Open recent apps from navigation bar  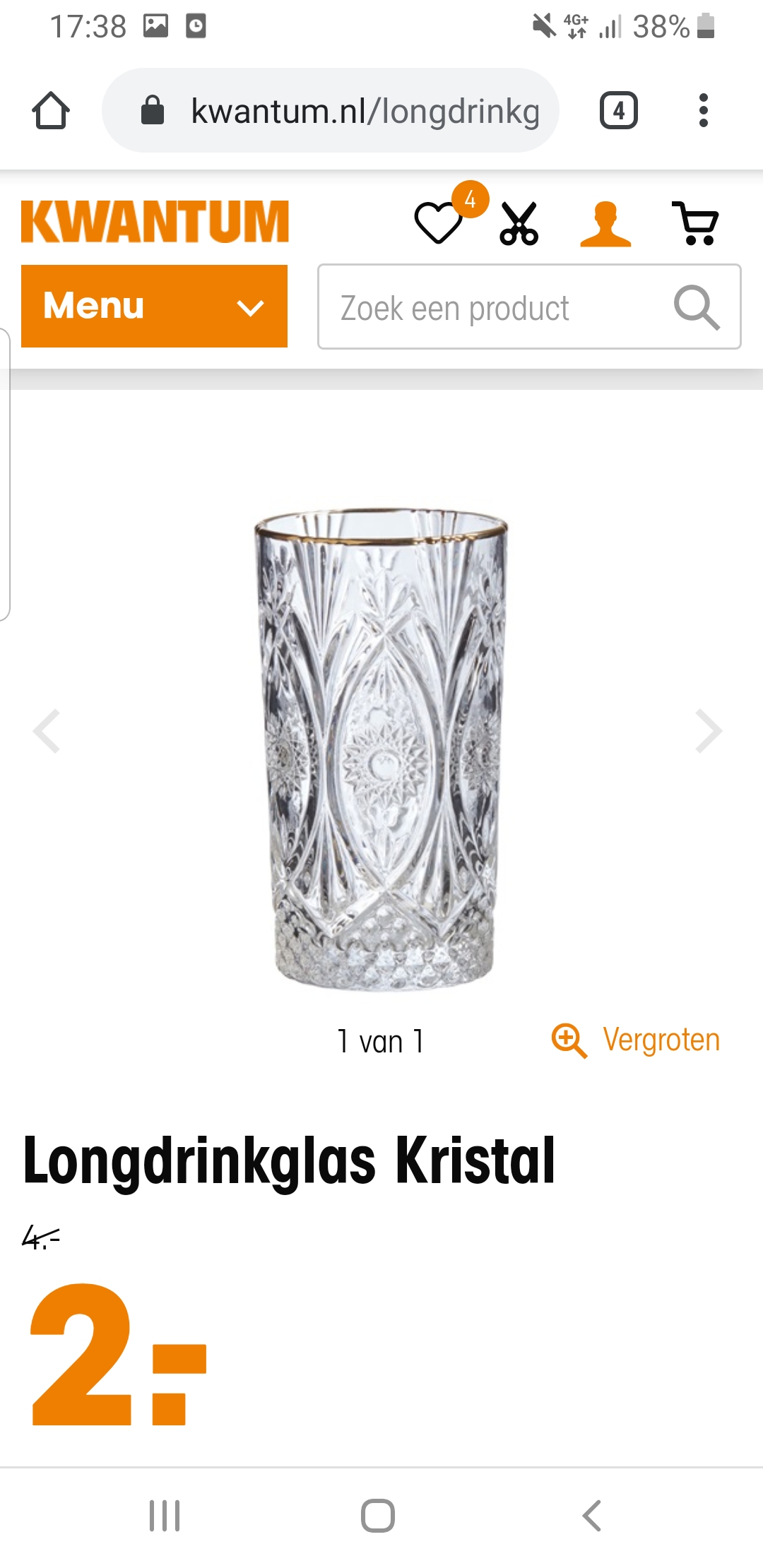(x=165, y=1516)
